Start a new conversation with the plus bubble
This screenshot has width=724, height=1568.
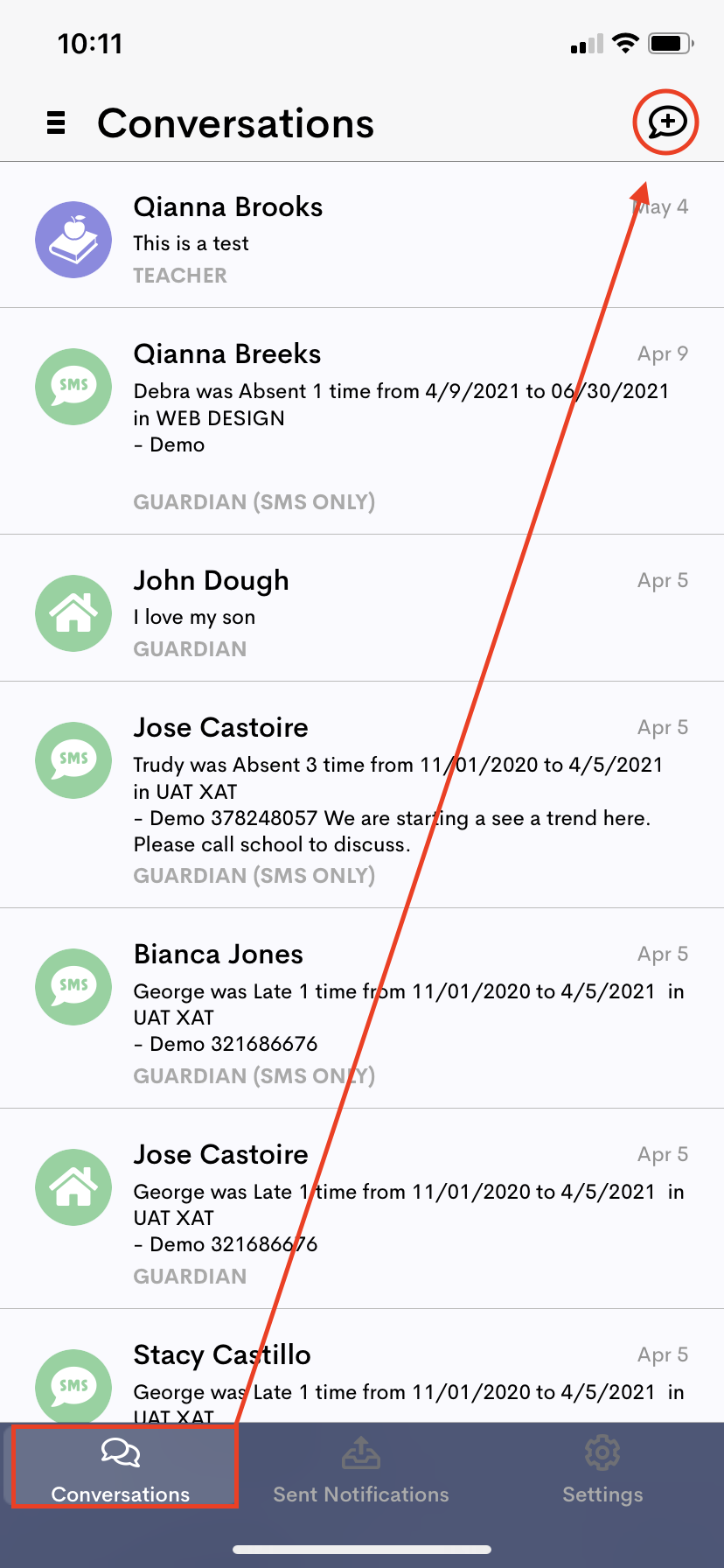coord(666,122)
